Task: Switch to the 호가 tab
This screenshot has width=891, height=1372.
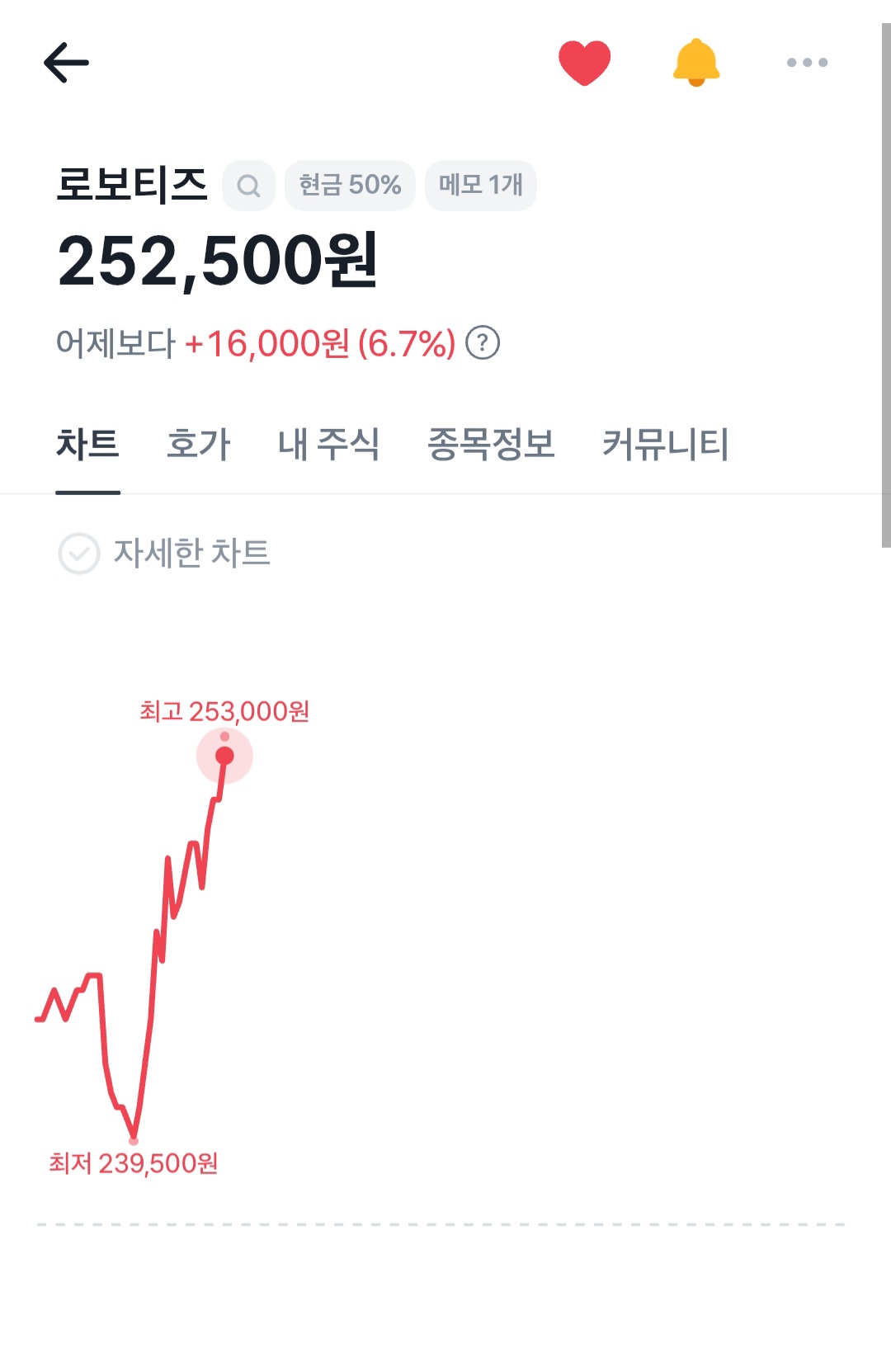Action: [198, 445]
